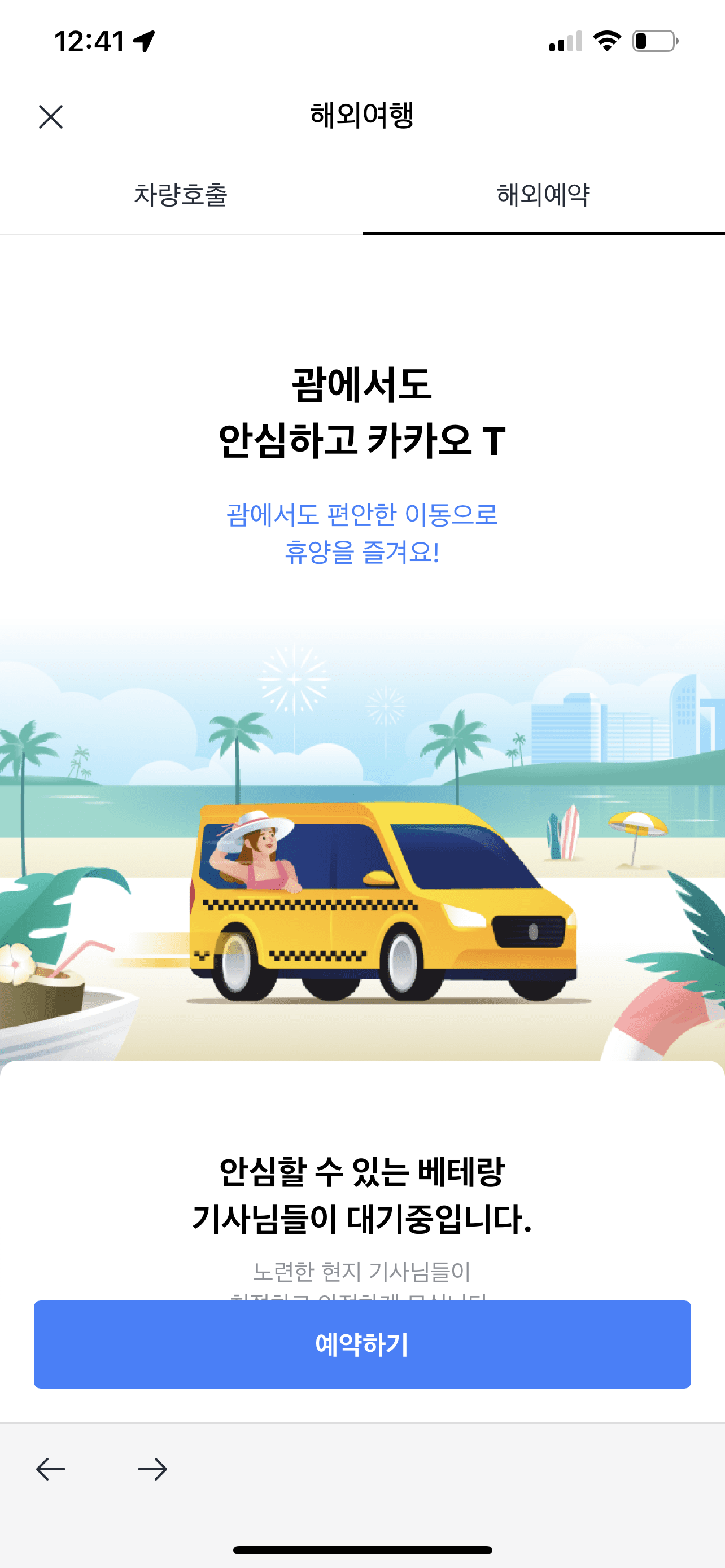Go forward with the right arrow
The width and height of the screenshot is (725, 1568).
152,1469
